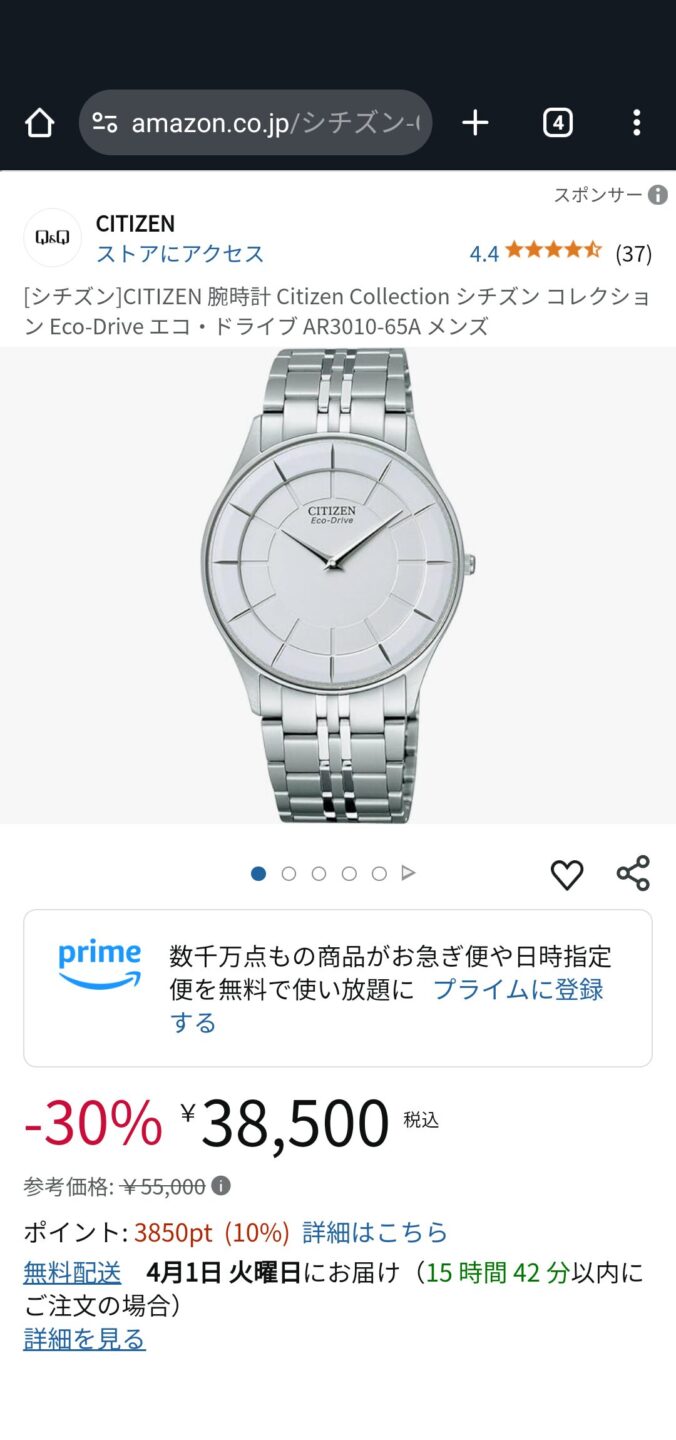676x1440 pixels.
Task: Share this product listing
Action: point(633,874)
